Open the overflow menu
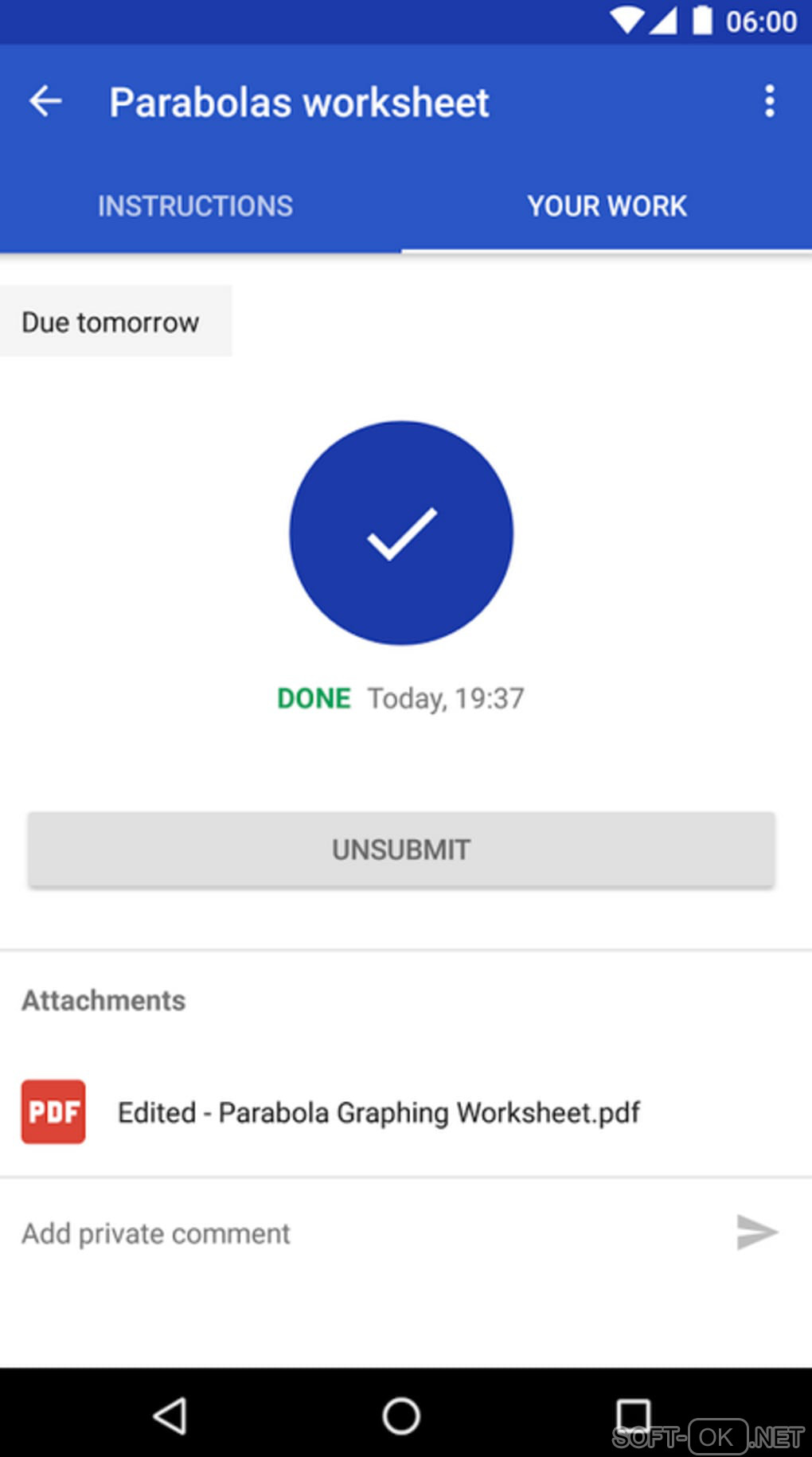This screenshot has width=812, height=1457. click(x=769, y=101)
